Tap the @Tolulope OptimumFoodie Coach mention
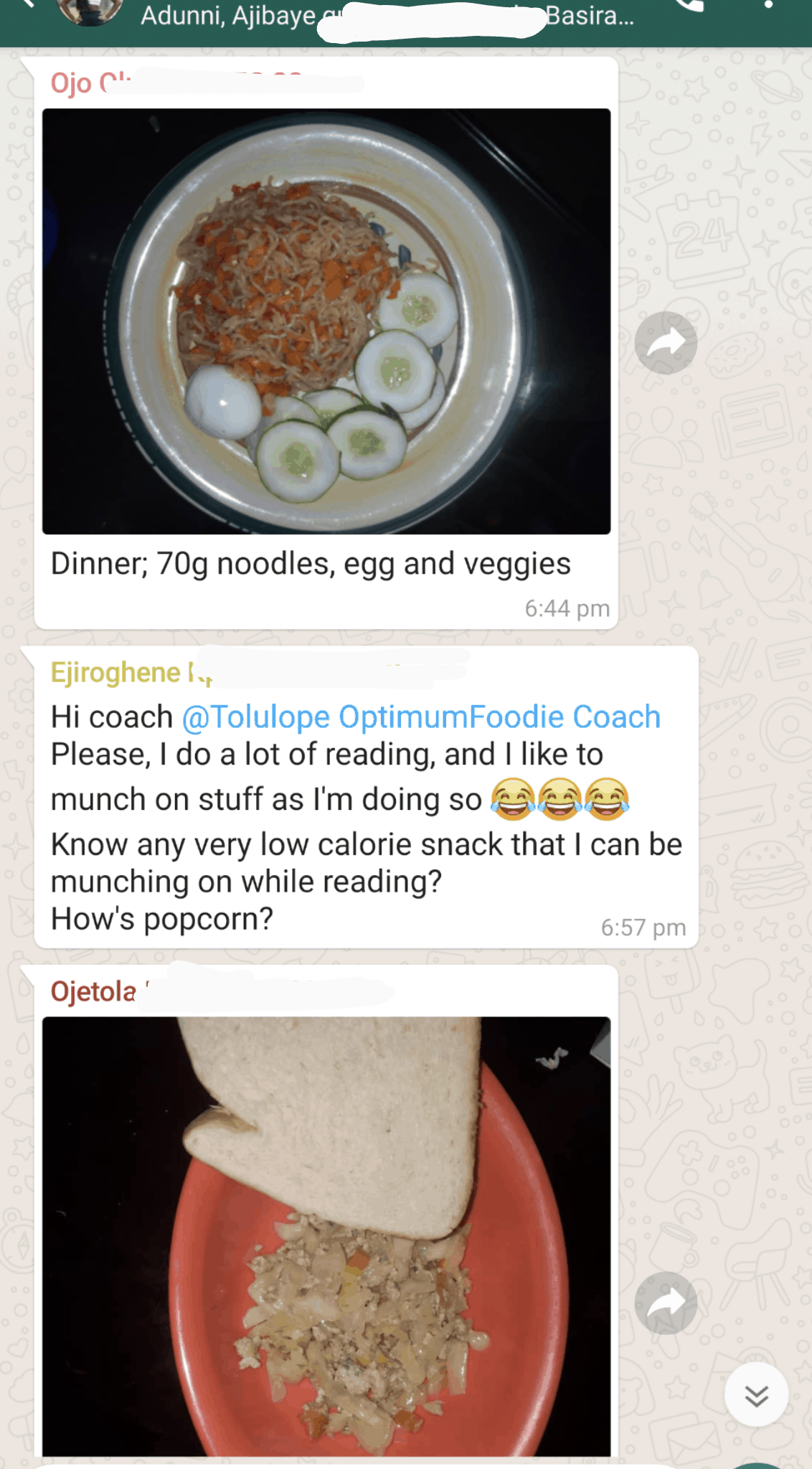 coord(421,717)
